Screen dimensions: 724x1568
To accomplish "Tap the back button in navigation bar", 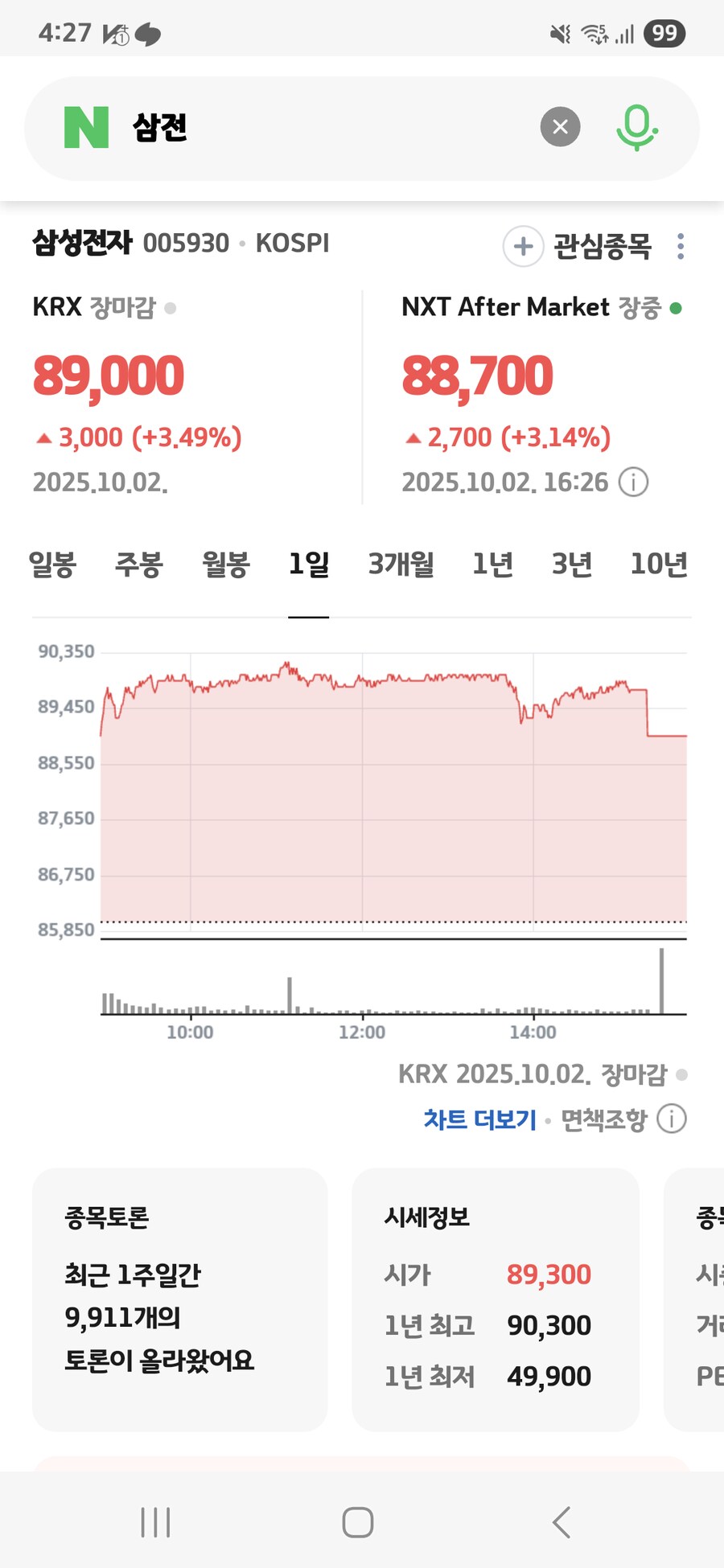I will click(x=562, y=1521).
